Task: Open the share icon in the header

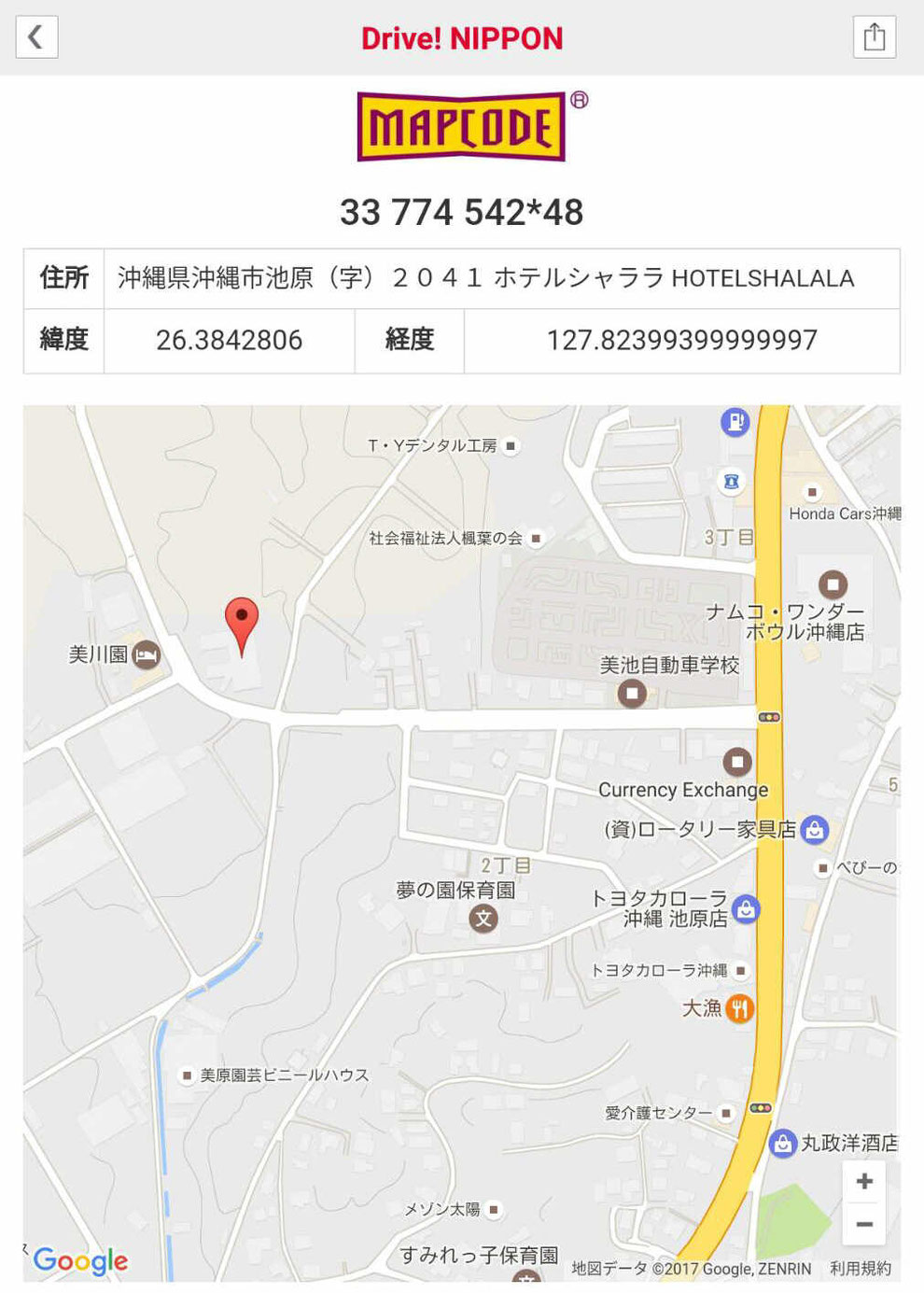Action: [874, 37]
